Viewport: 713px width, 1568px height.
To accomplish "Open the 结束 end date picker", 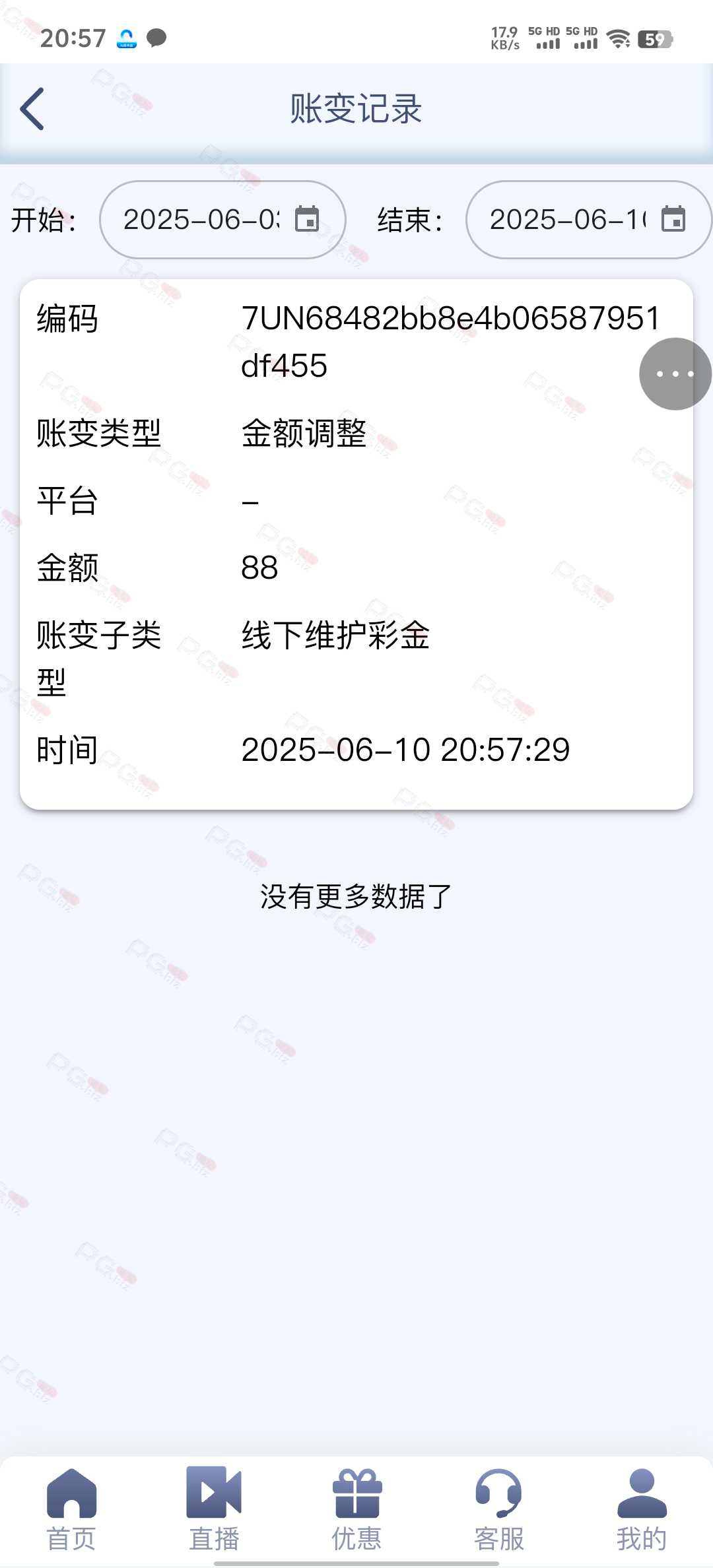I will pos(588,220).
